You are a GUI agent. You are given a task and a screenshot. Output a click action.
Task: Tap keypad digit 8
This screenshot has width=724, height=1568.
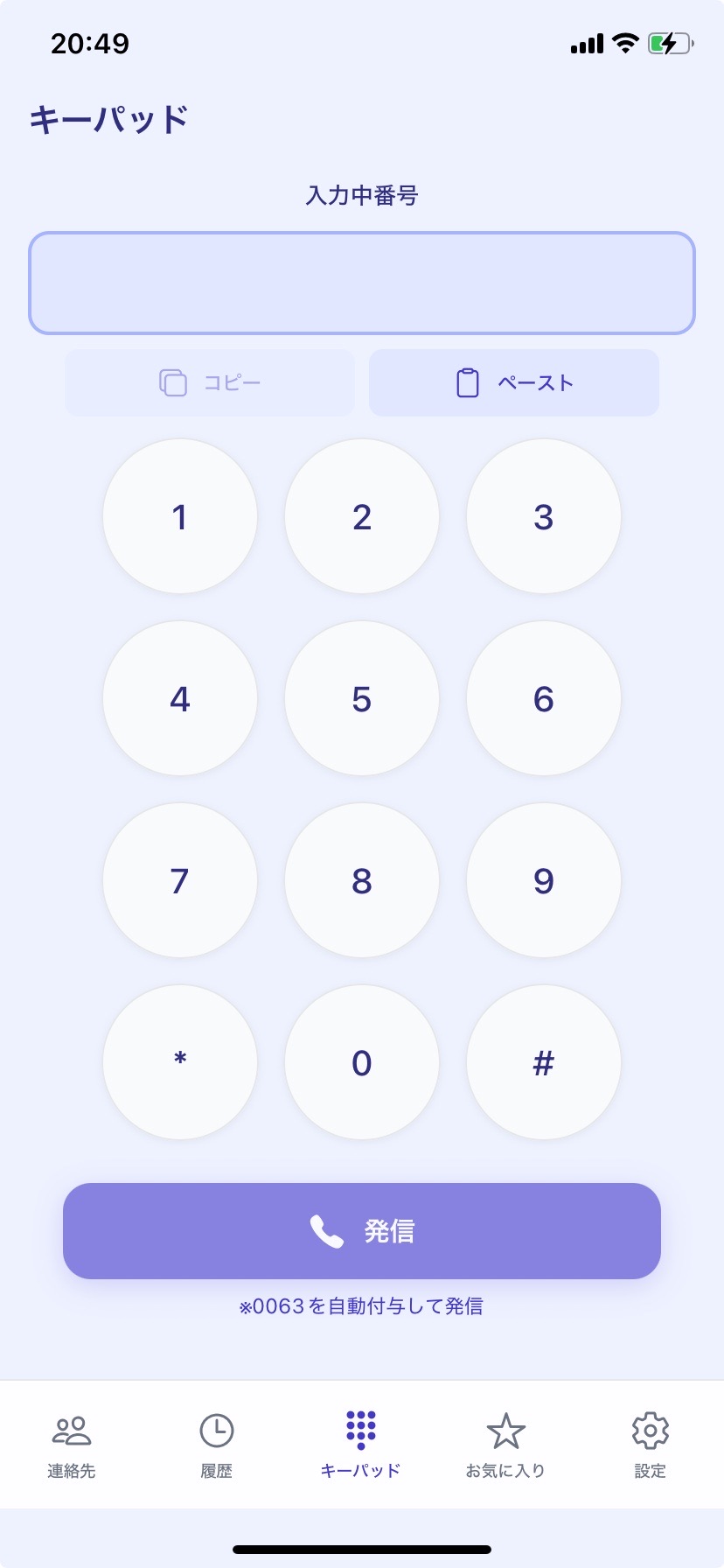pos(362,880)
